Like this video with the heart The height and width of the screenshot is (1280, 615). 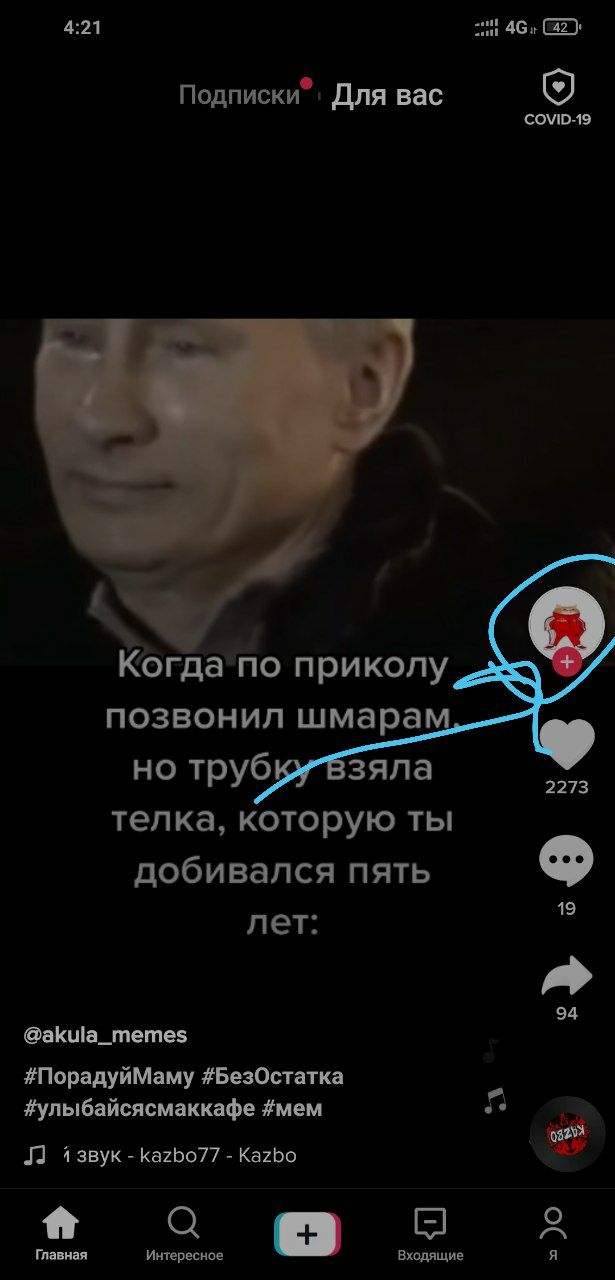[x=567, y=743]
